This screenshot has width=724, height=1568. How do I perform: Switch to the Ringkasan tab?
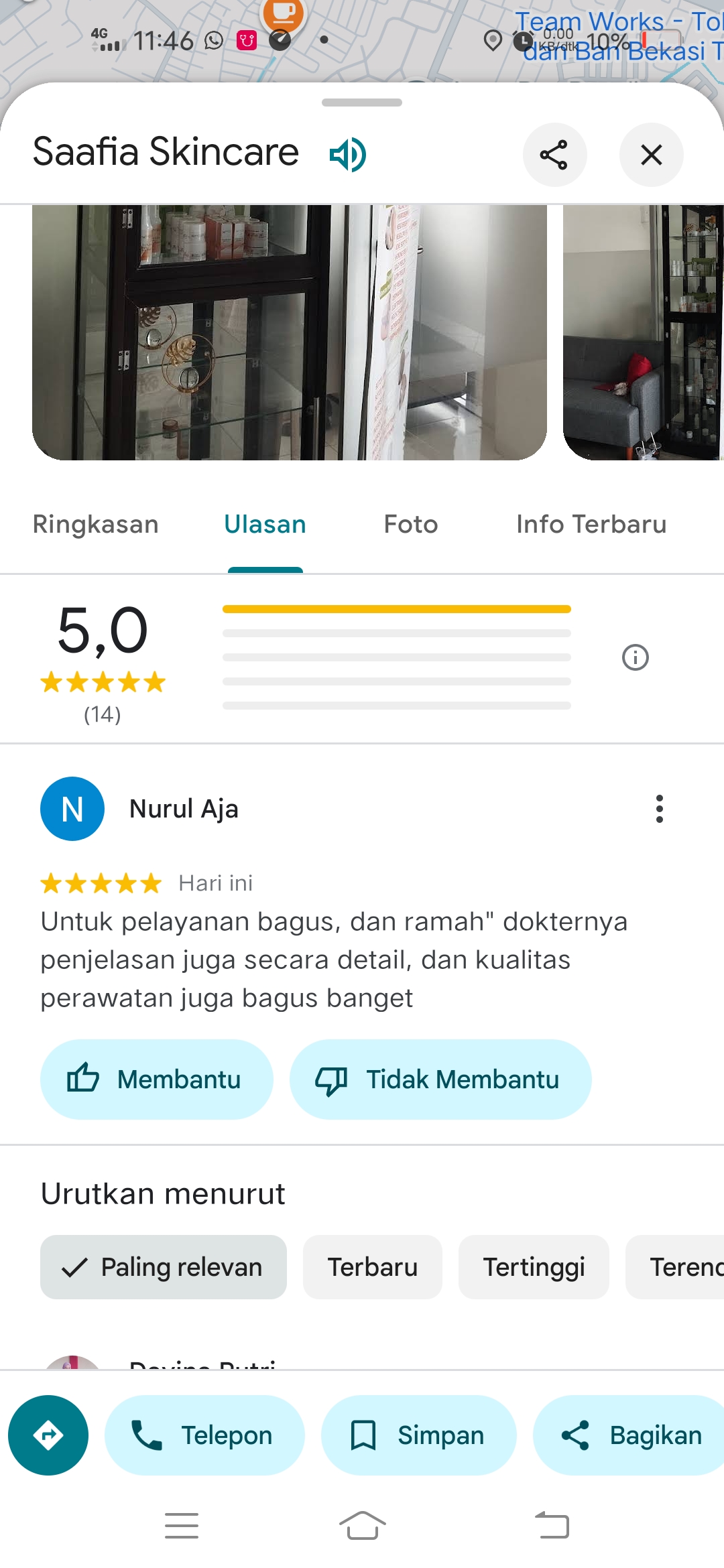(96, 525)
